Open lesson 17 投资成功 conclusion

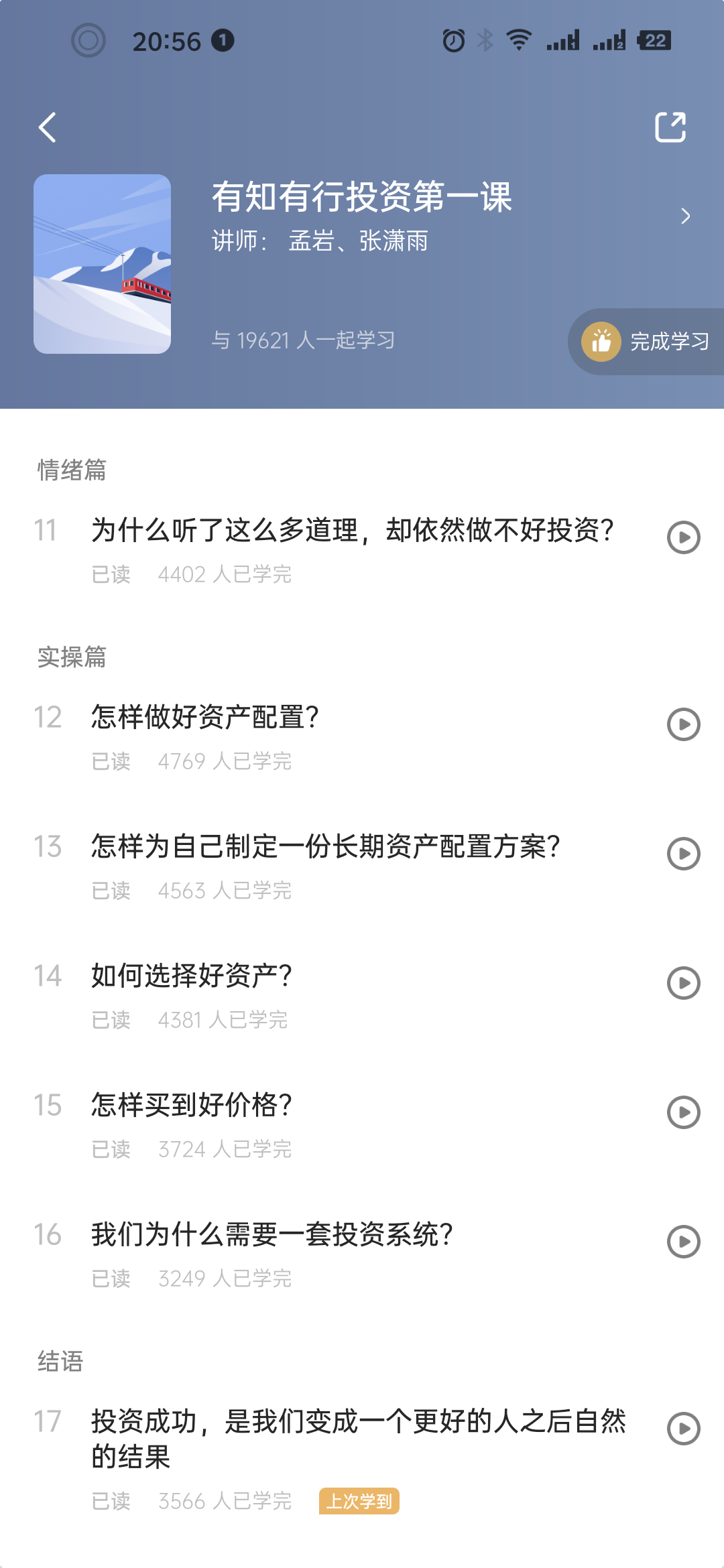coord(359,1439)
